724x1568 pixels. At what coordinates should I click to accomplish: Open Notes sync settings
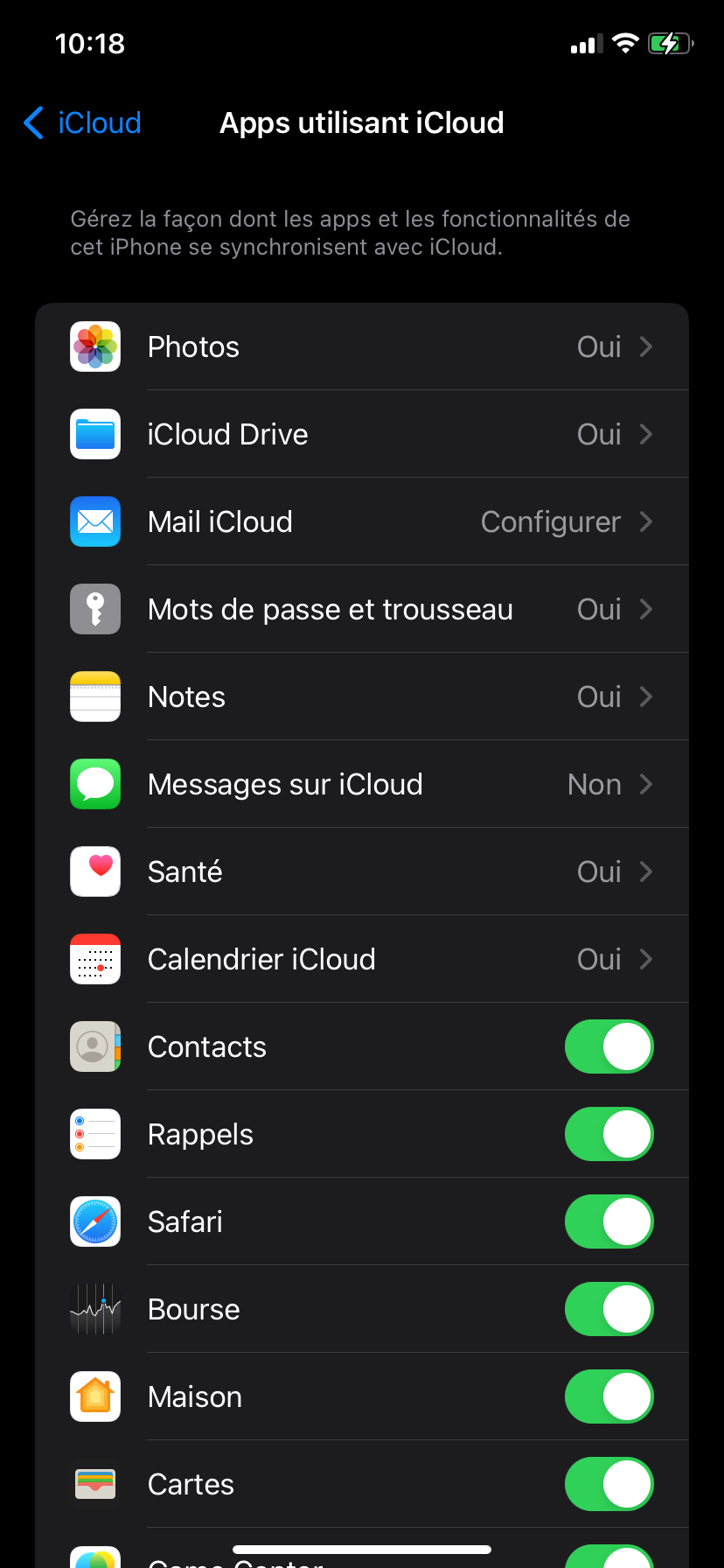362,697
